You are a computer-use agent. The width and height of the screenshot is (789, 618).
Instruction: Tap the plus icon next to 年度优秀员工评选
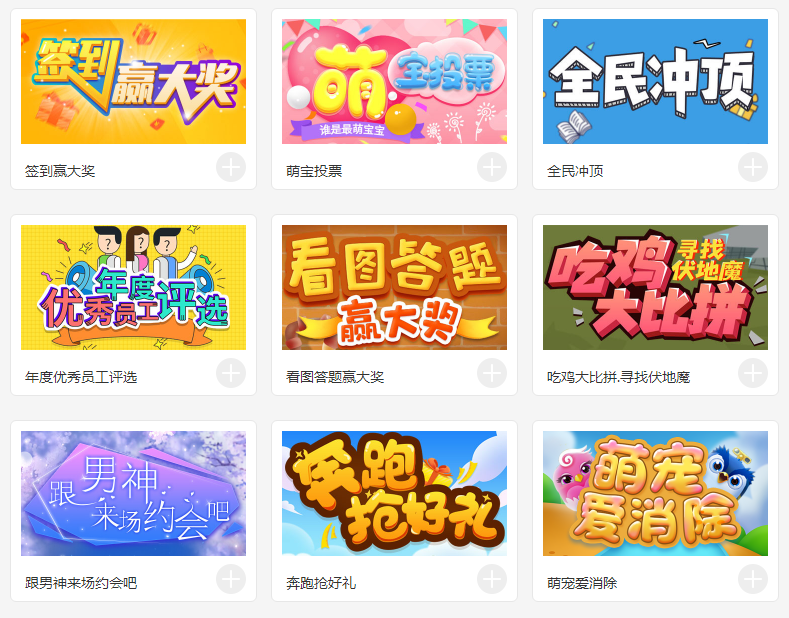click(231, 373)
